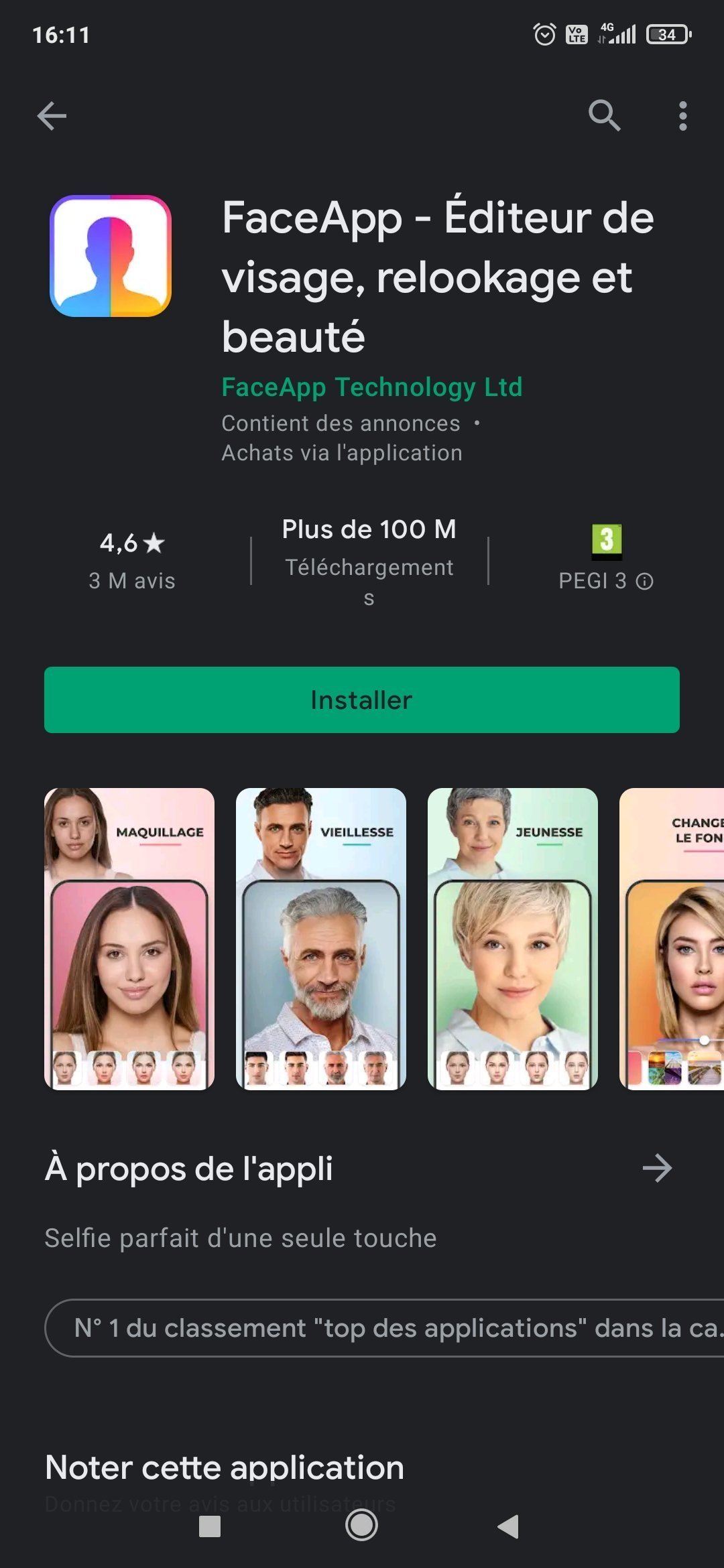This screenshot has height=1568, width=724.
Task: Open the Changer le fond screenshot
Action: pyautogui.click(x=672, y=939)
